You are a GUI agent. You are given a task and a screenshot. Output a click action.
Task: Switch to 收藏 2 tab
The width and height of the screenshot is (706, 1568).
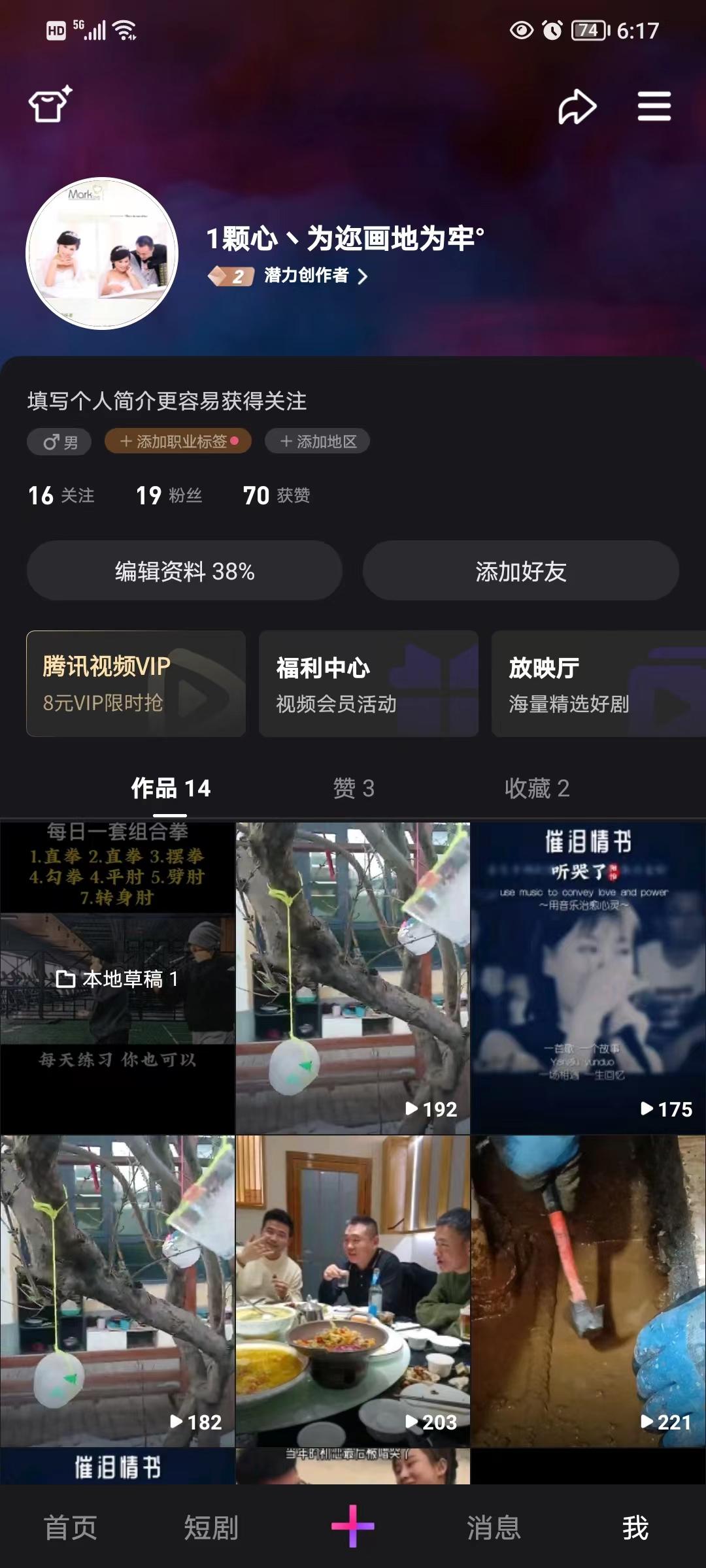coord(537,788)
